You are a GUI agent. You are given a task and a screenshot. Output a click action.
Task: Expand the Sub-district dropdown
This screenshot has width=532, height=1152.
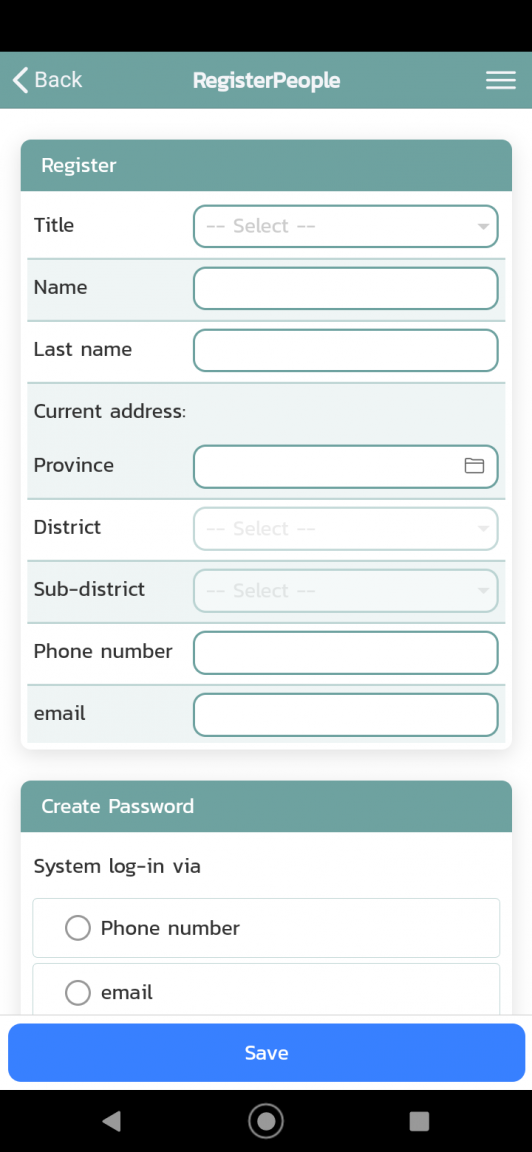tap(345, 590)
